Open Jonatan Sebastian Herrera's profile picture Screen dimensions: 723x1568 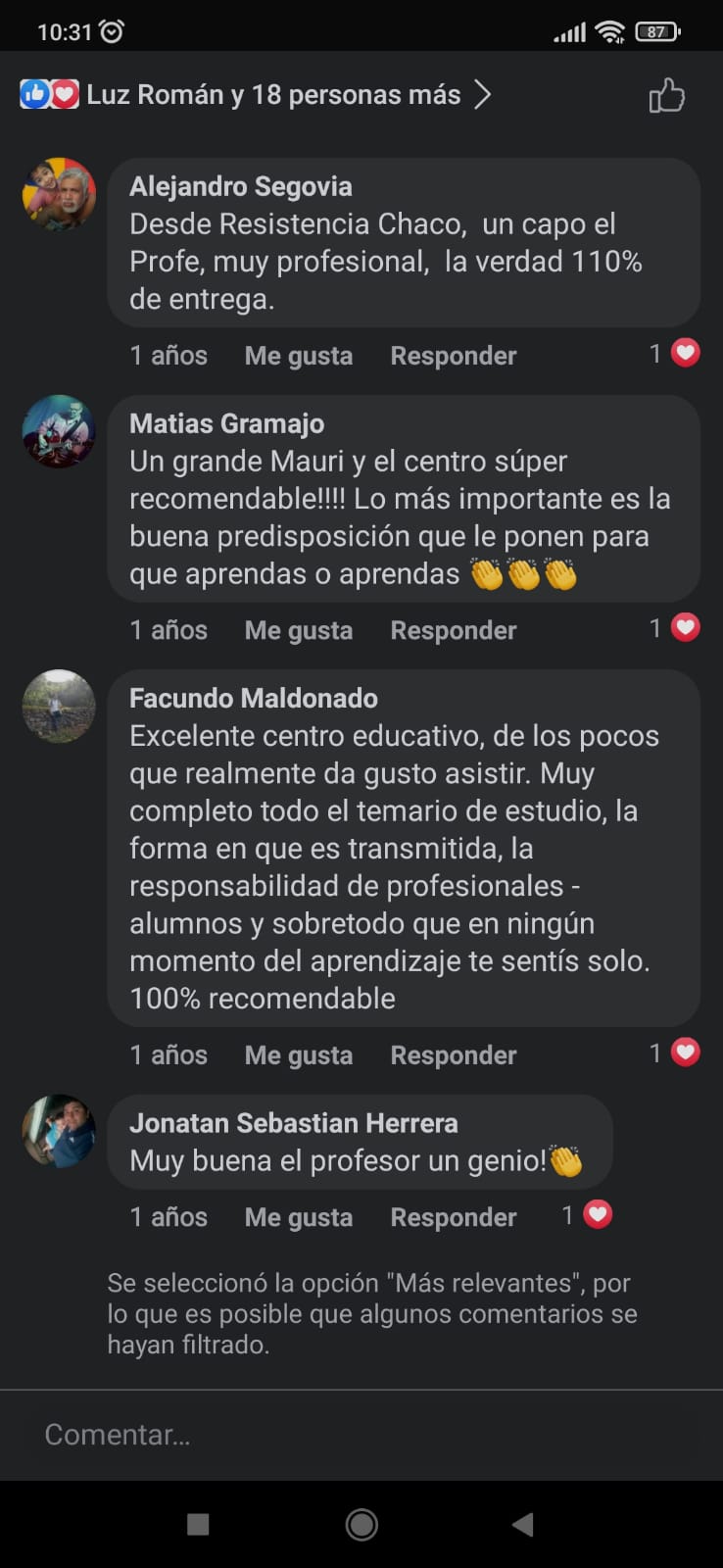tap(59, 1131)
